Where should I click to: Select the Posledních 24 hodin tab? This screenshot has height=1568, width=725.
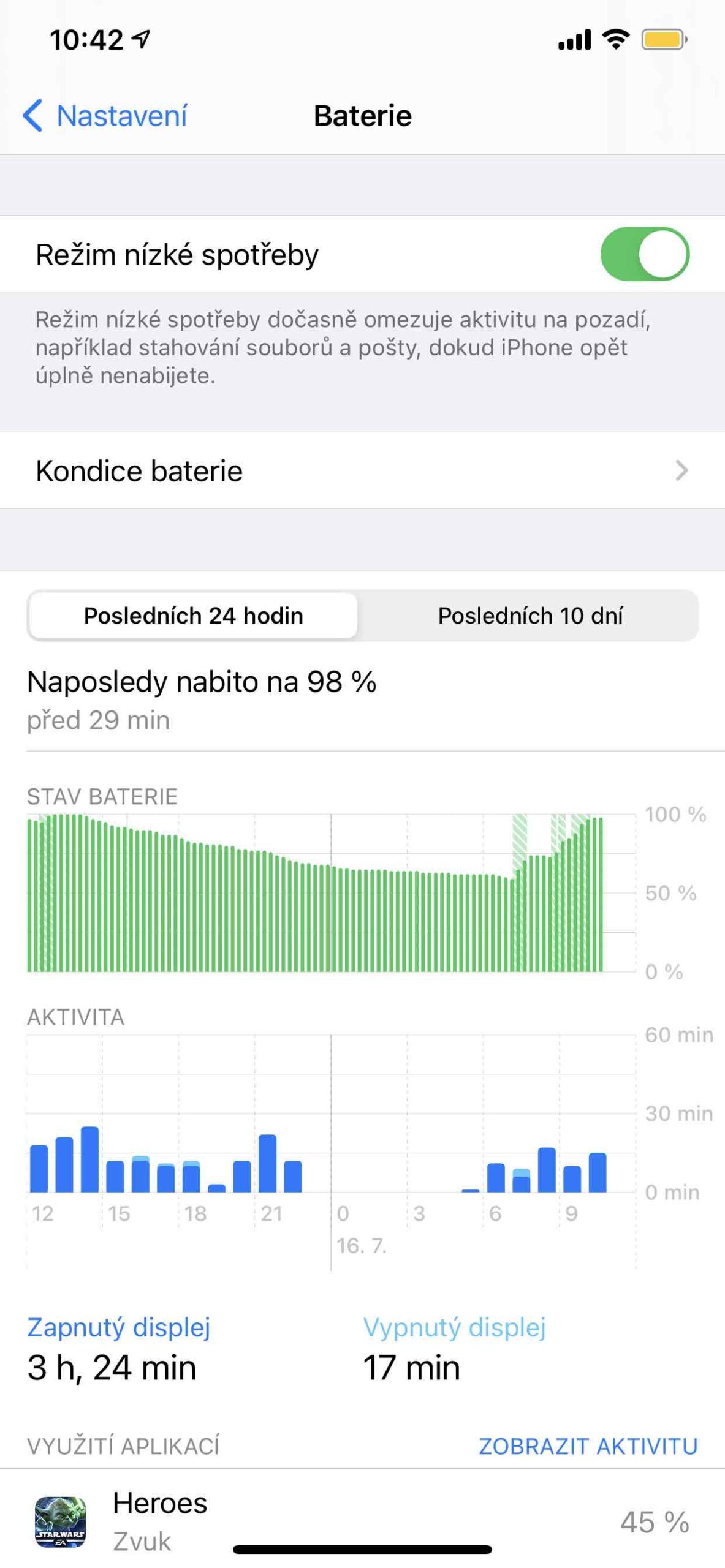click(193, 616)
